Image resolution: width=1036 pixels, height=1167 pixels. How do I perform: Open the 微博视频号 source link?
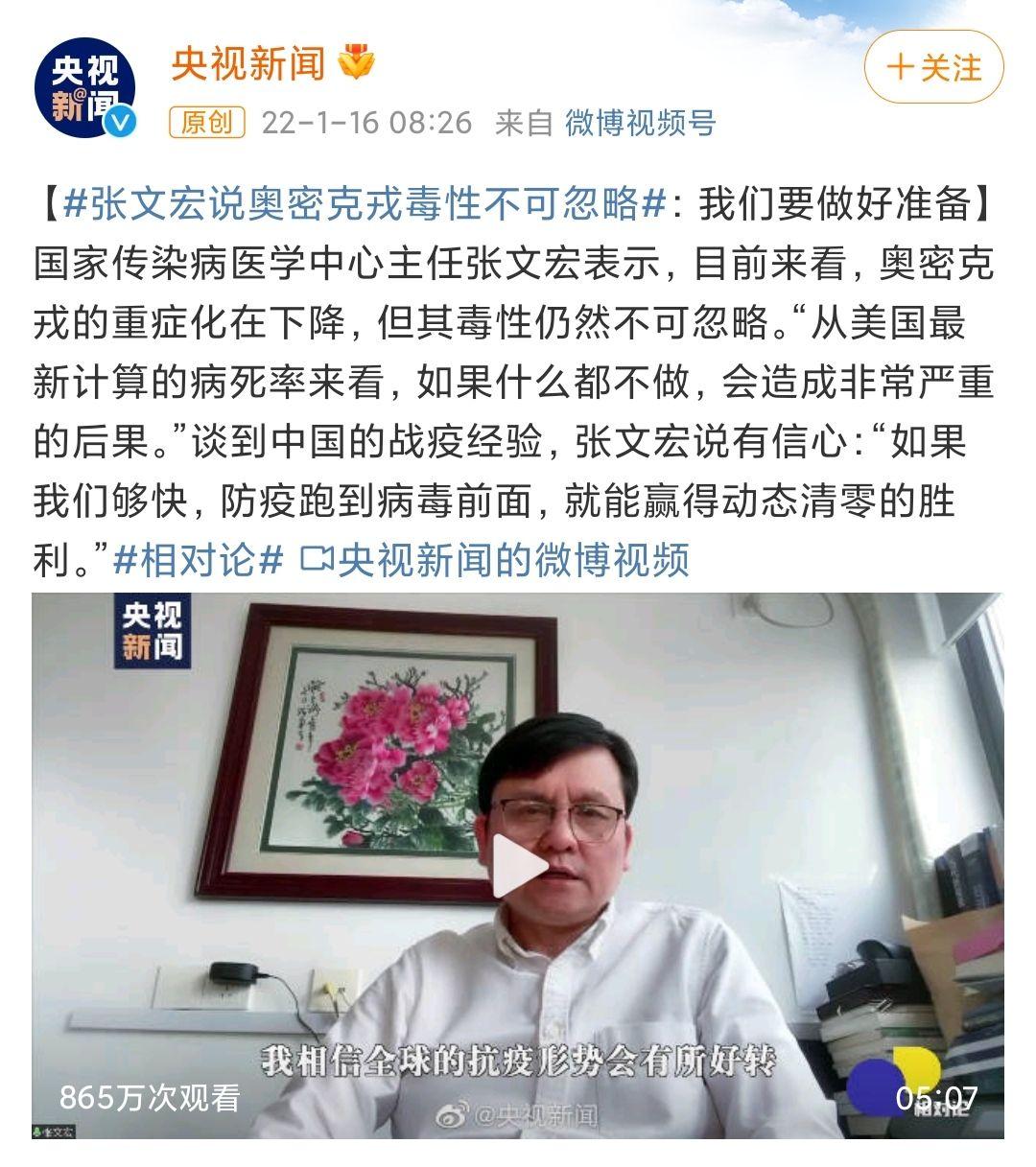pos(640,123)
